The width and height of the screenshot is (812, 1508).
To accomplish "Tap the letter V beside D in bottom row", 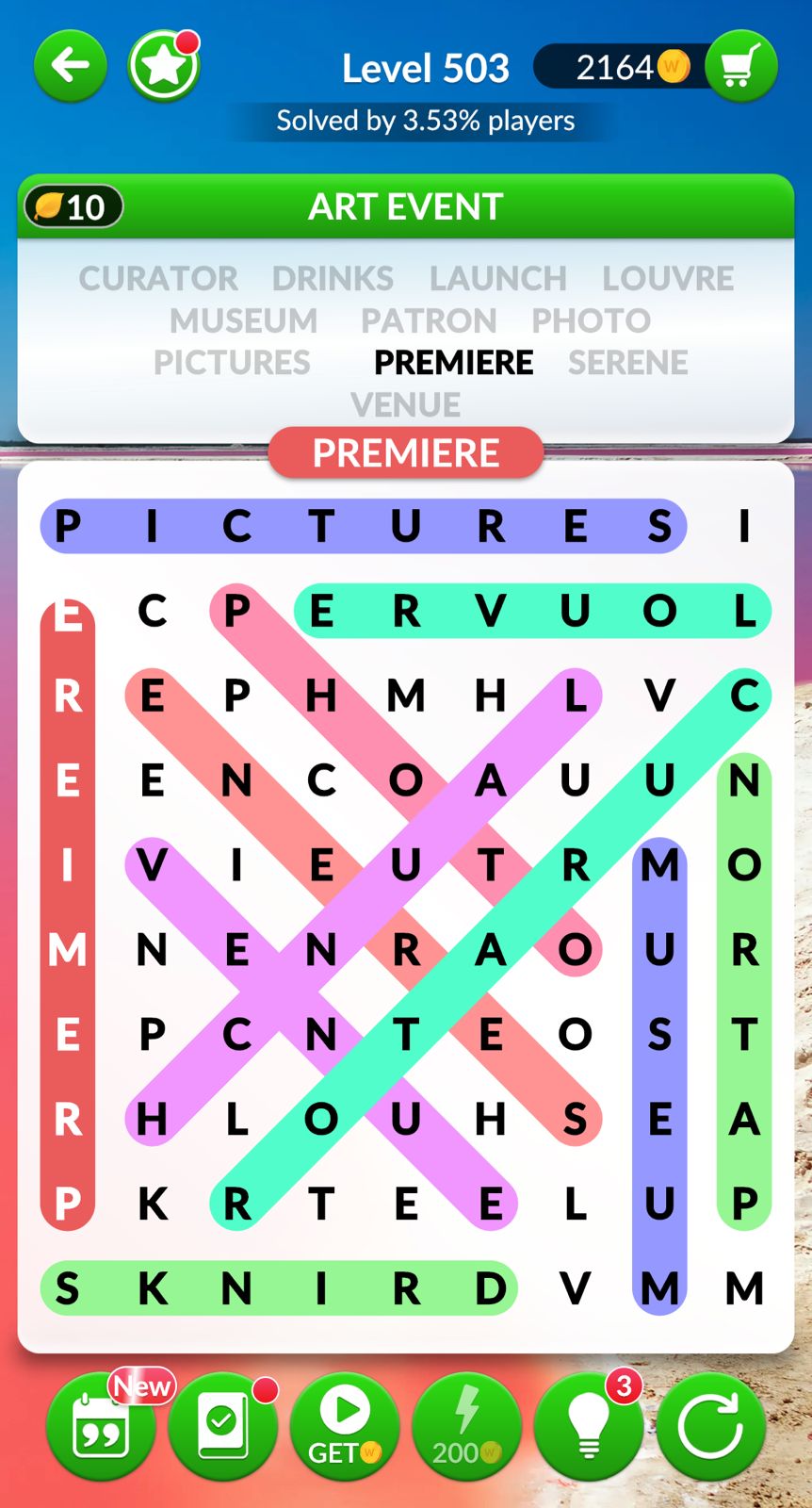I will [575, 1288].
